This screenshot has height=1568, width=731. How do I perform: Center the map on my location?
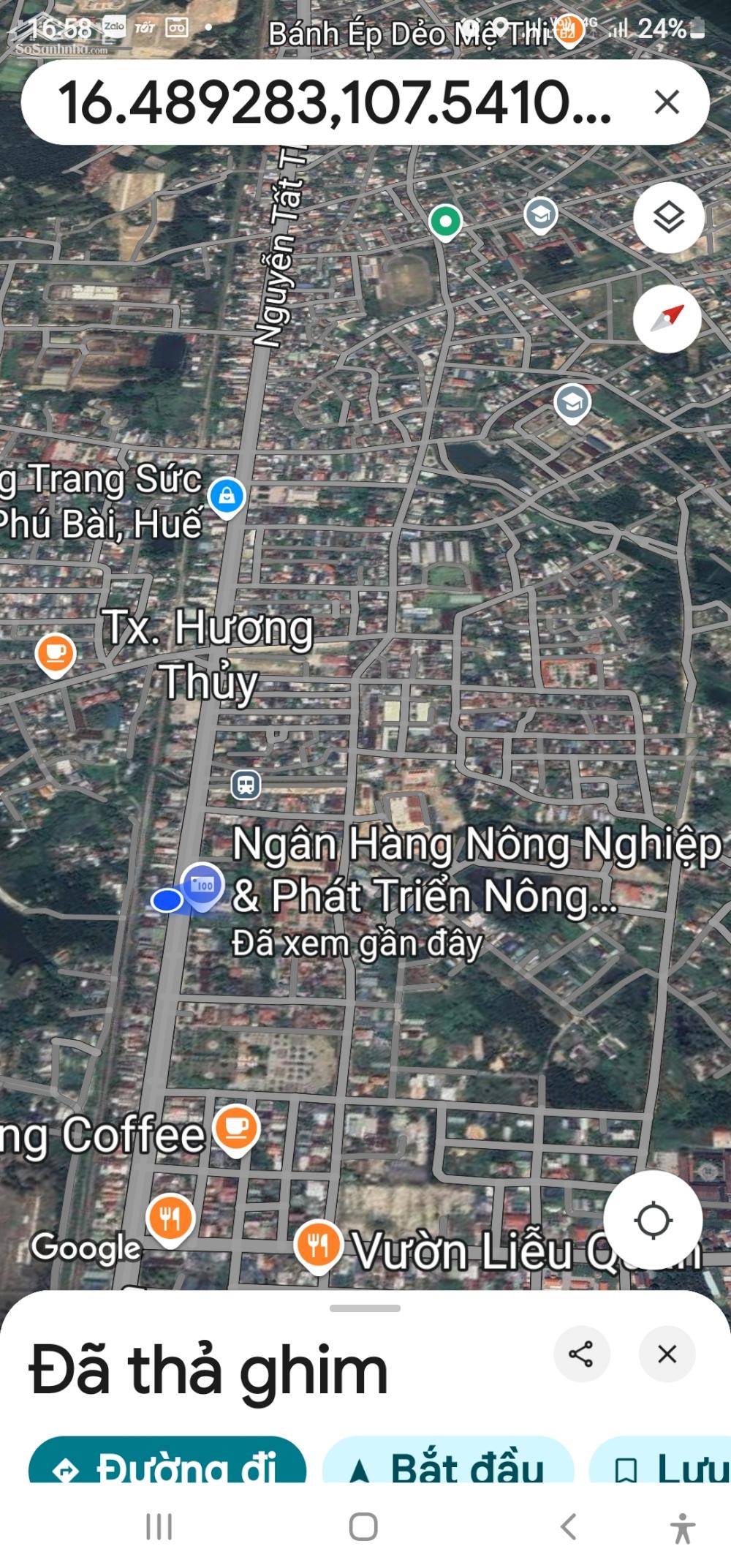pos(653,1220)
